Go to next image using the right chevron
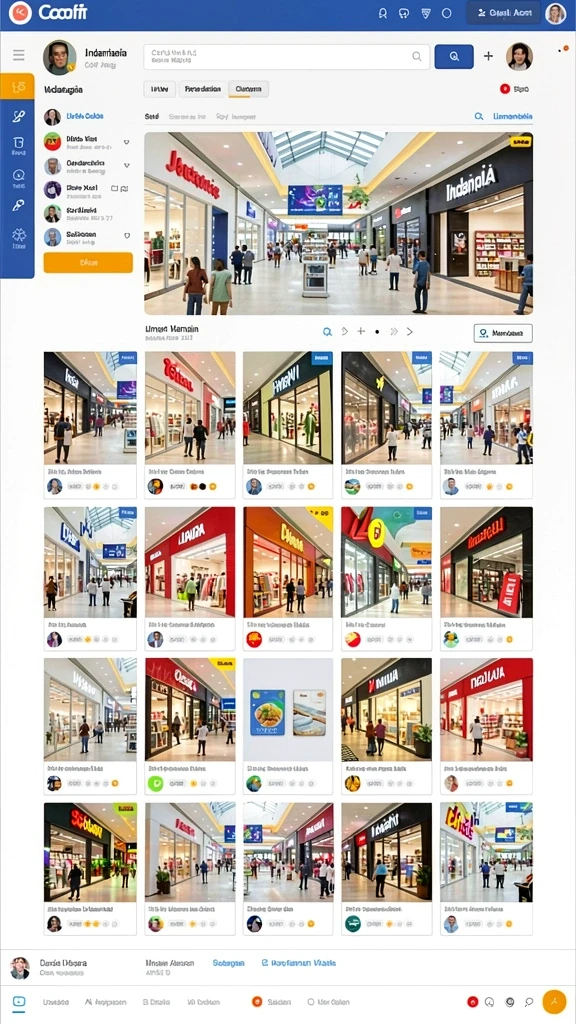Screen dimensions: 576x1024 click(409, 332)
